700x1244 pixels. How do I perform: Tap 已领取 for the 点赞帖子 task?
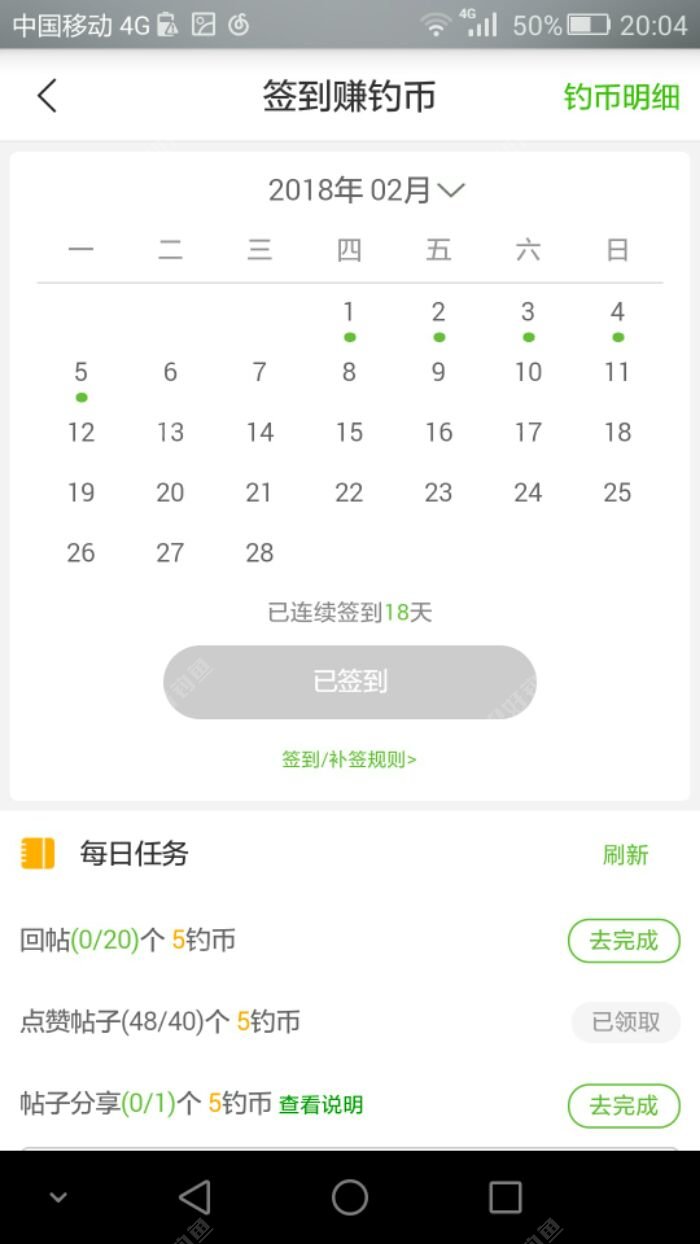pyautogui.click(x=626, y=1022)
